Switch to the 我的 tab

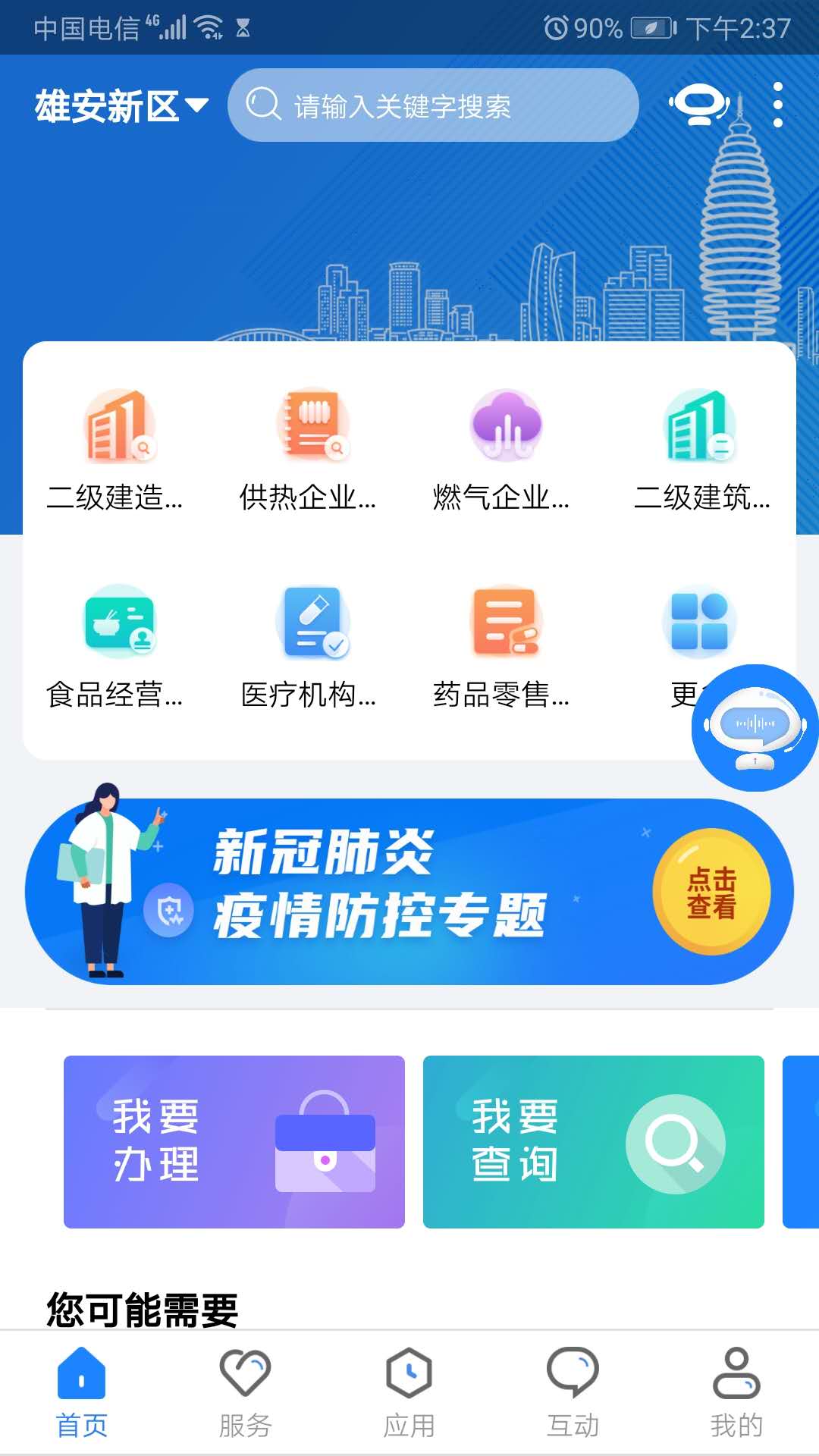[736, 1393]
